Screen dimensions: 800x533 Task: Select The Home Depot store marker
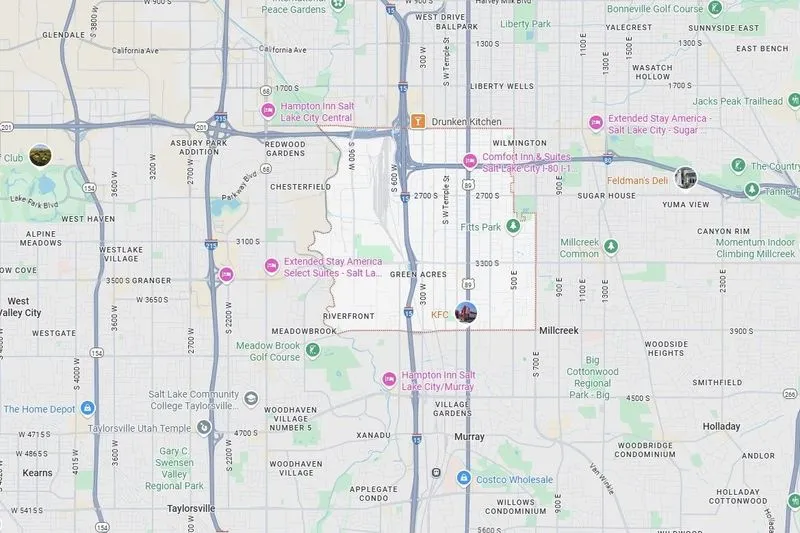tap(87, 408)
